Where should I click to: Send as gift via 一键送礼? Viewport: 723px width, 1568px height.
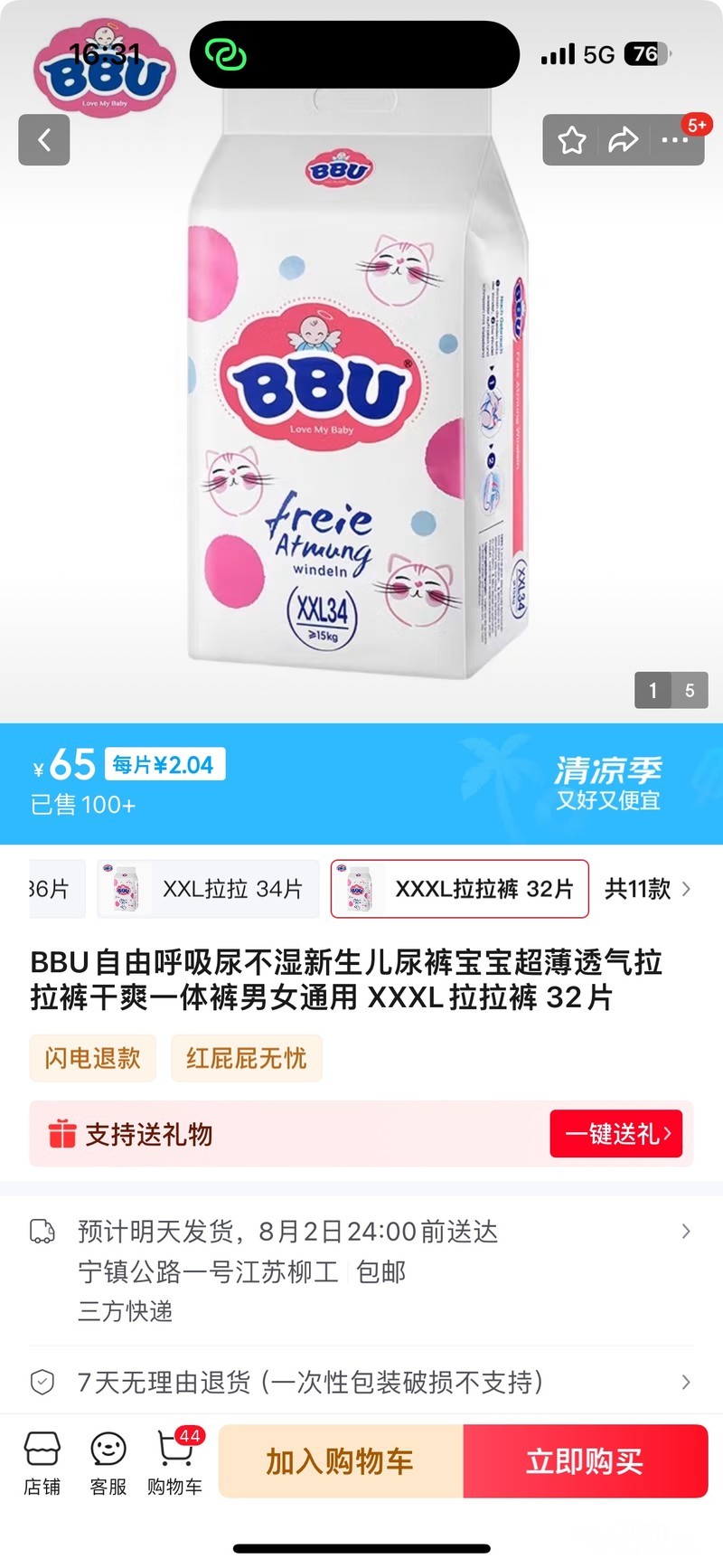pyautogui.click(x=616, y=1134)
